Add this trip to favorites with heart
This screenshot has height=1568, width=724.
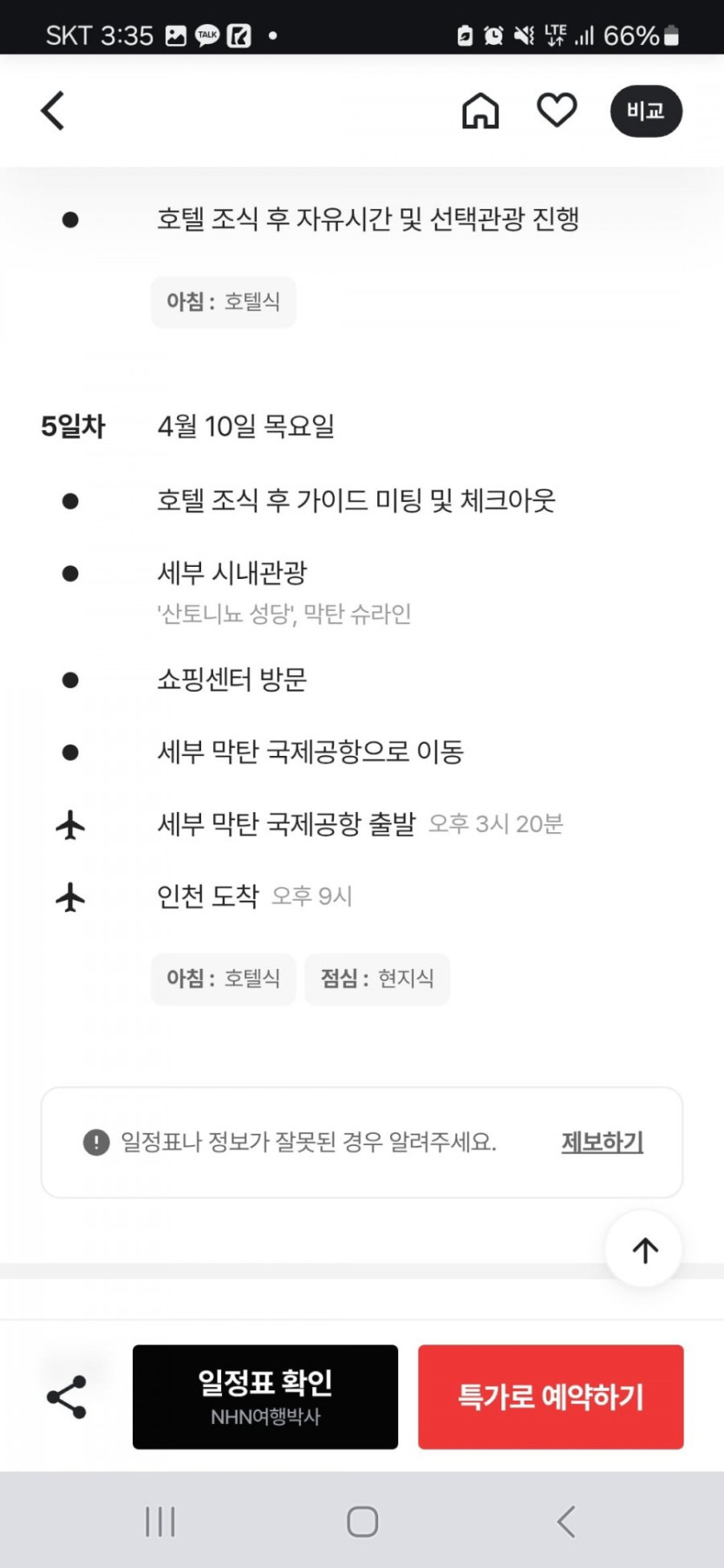click(557, 110)
